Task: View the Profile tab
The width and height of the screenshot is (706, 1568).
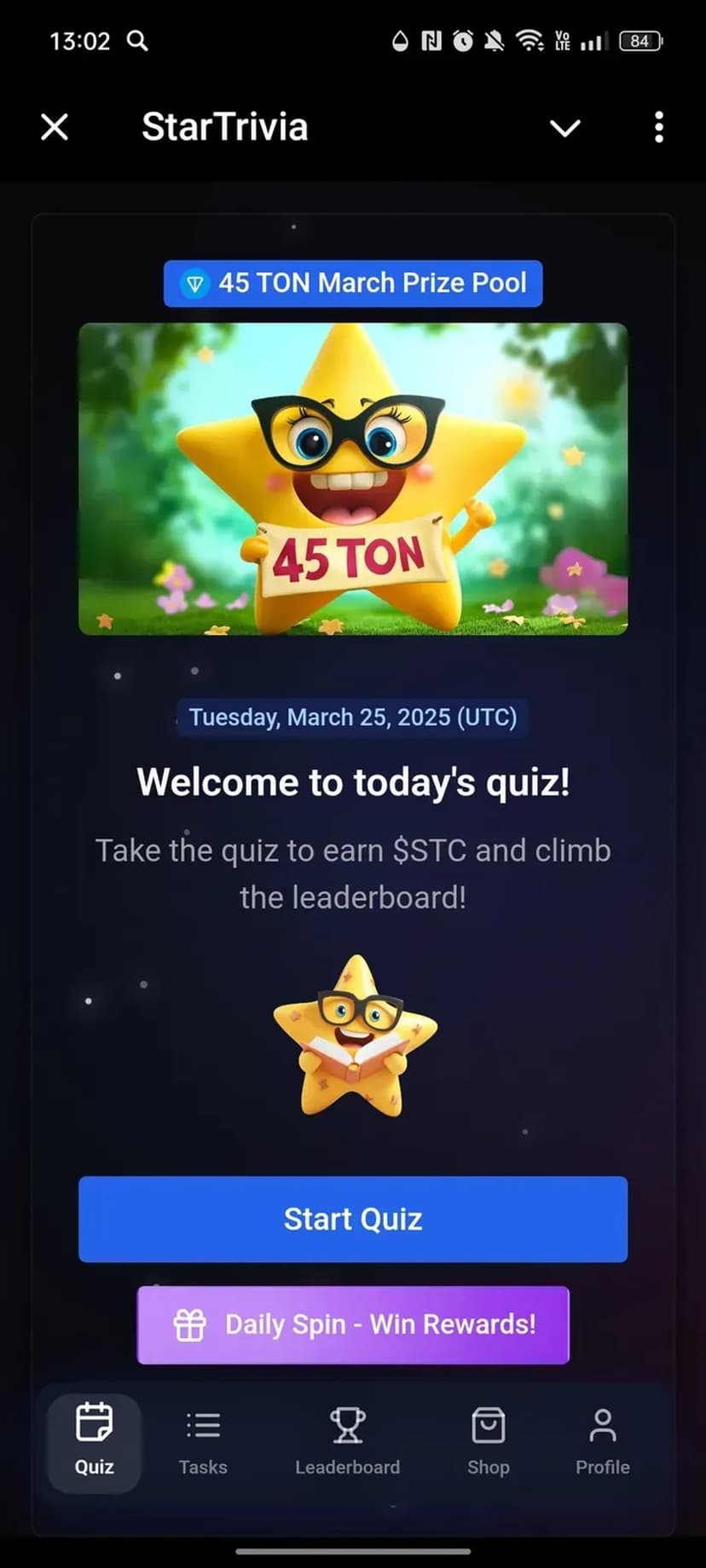Action: [602, 1442]
